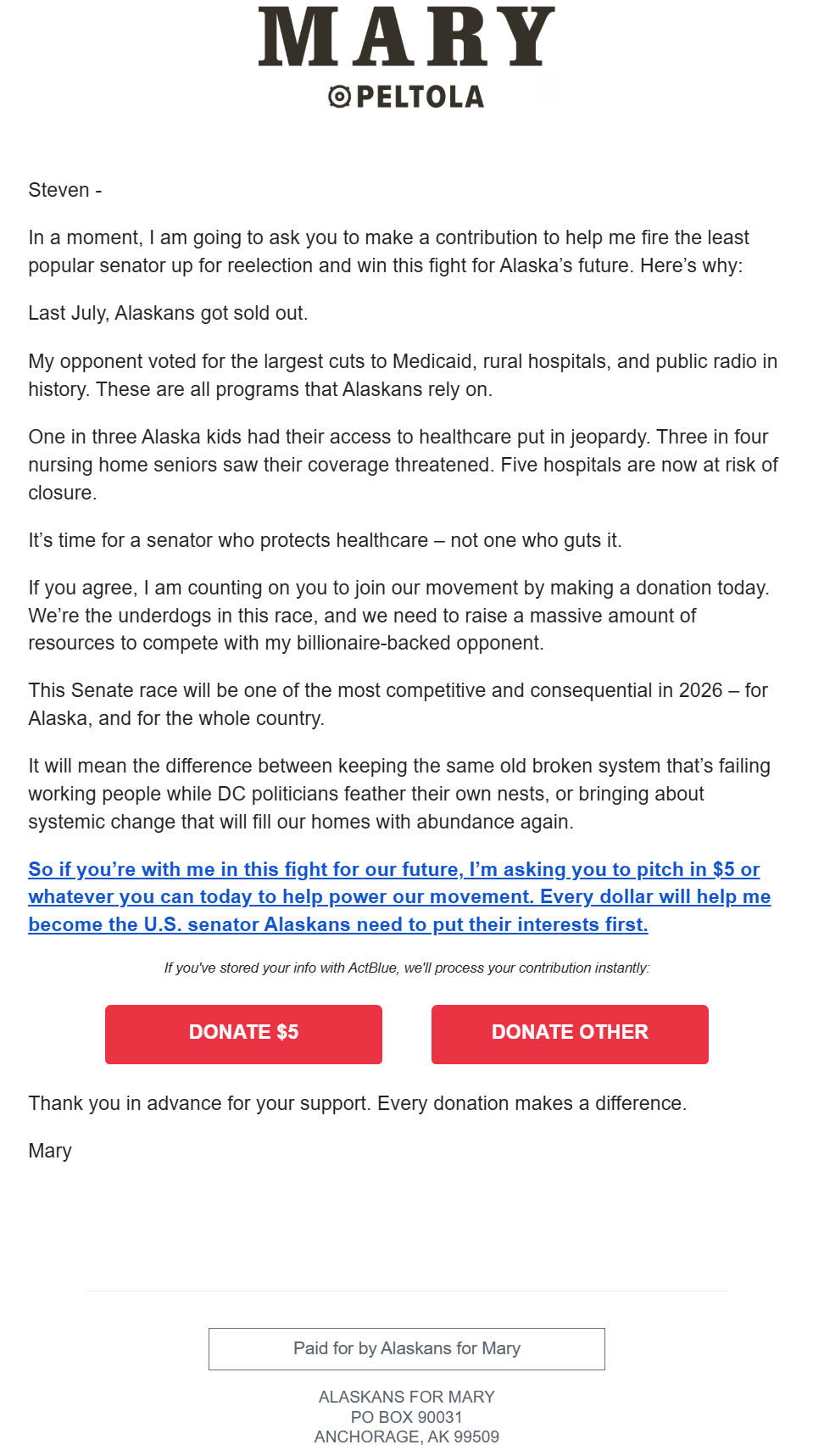
Task: Tap the DONATE $5 button
Action: click(x=243, y=1034)
